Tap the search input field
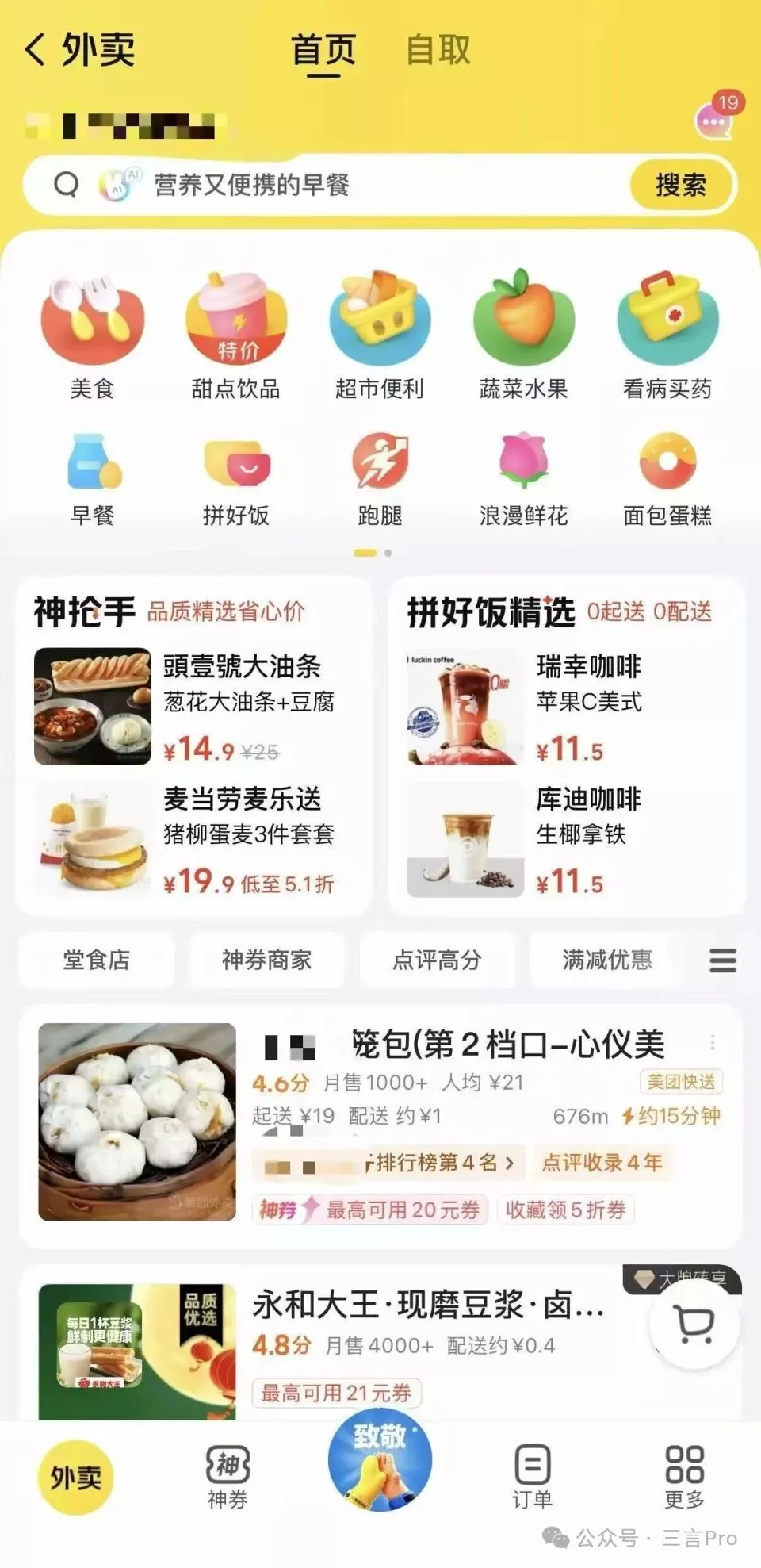 [357, 184]
